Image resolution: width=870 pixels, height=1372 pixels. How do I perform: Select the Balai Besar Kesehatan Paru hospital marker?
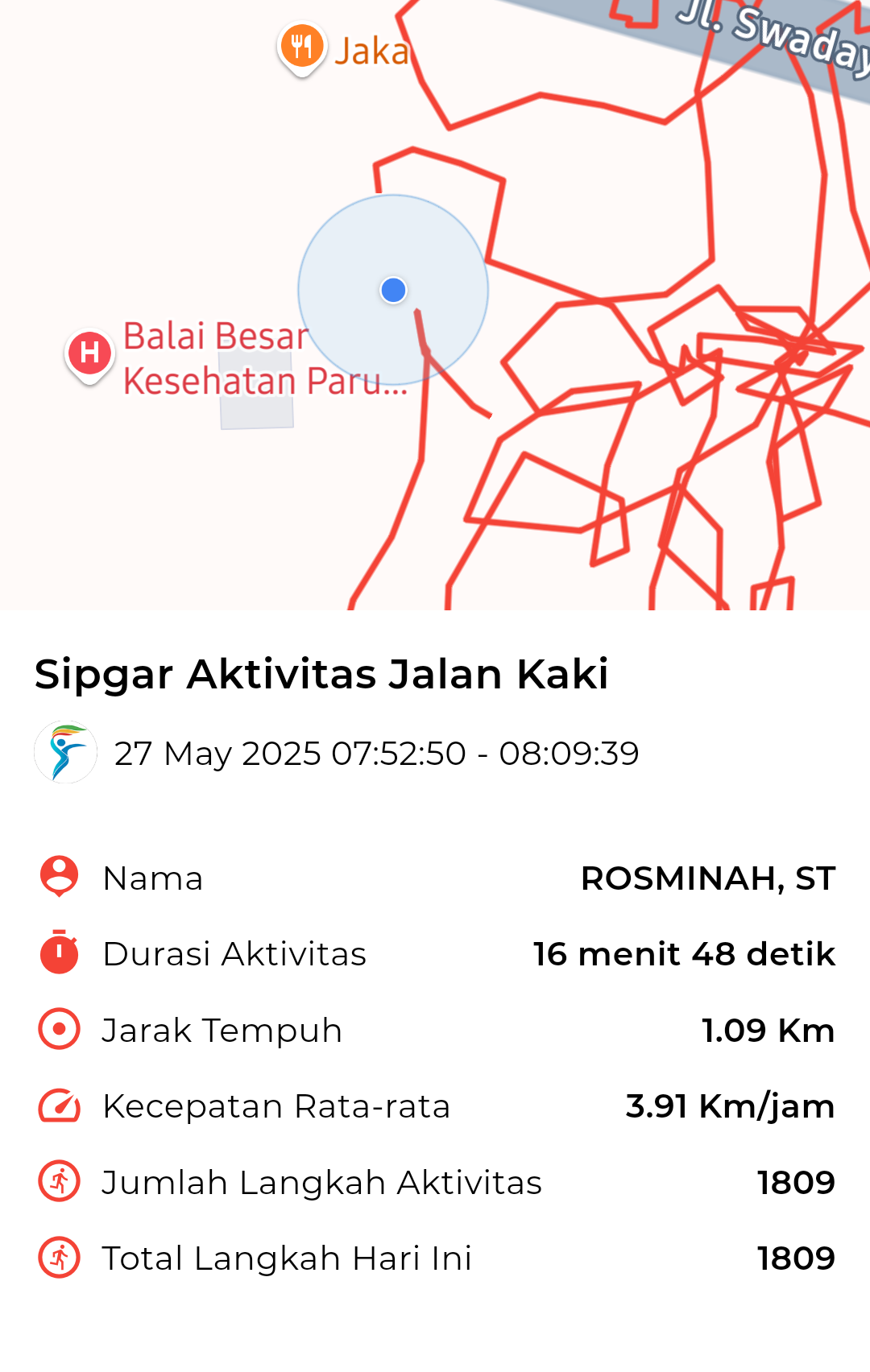point(89,352)
